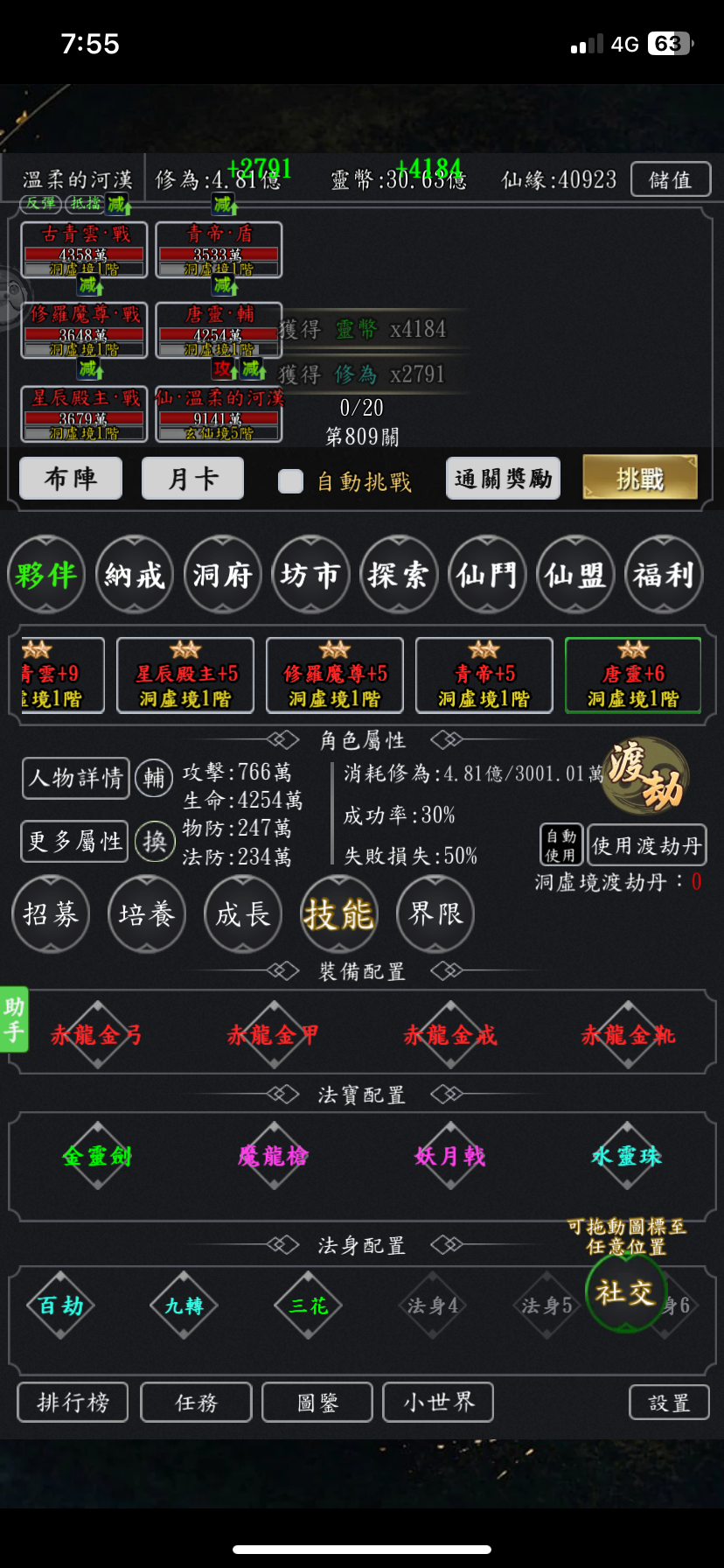Use 渡劫丹 via 使用渡劫丹 button
The height and width of the screenshot is (1568, 724).
click(x=646, y=845)
